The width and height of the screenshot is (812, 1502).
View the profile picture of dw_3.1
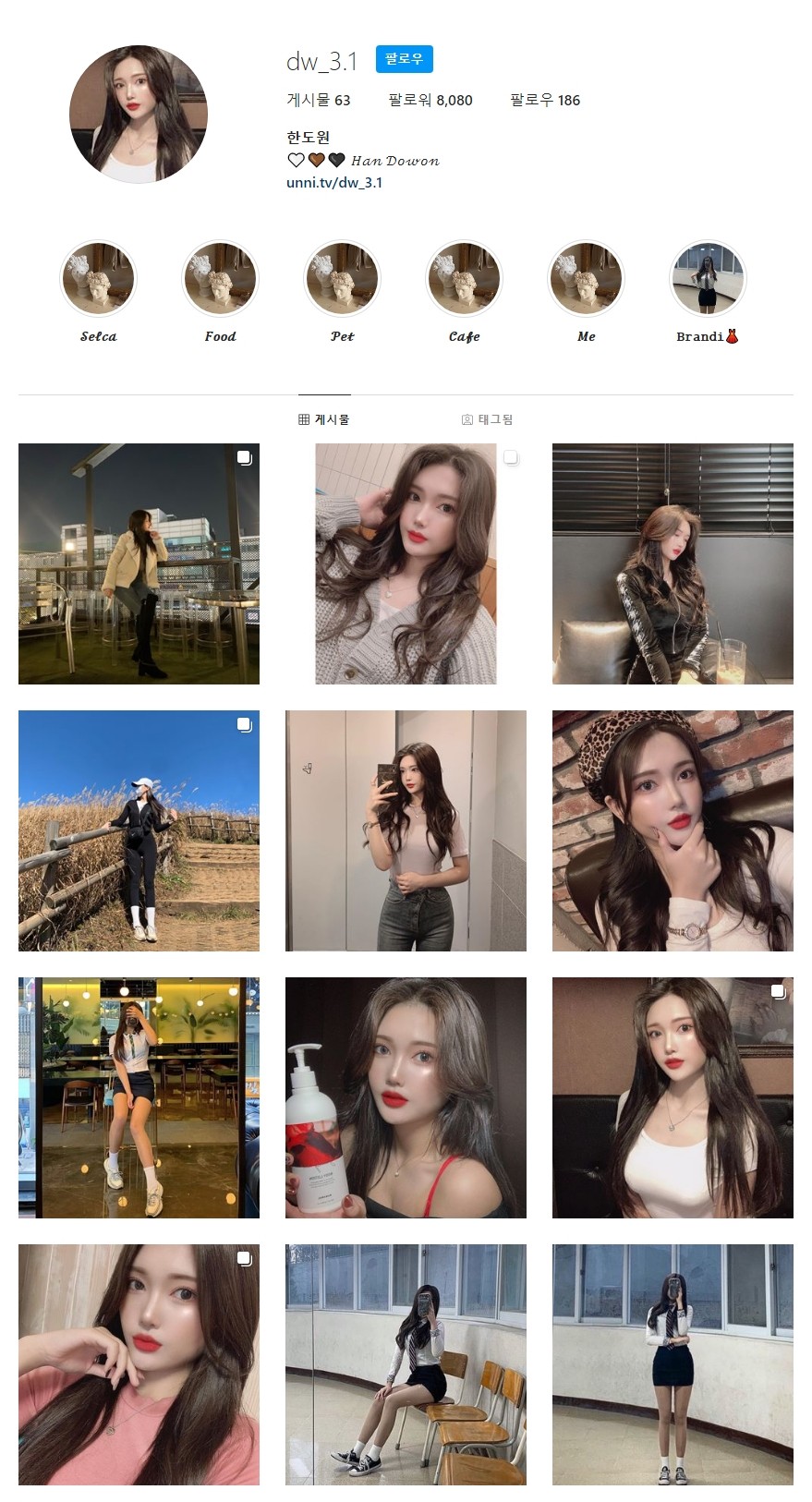click(x=139, y=115)
